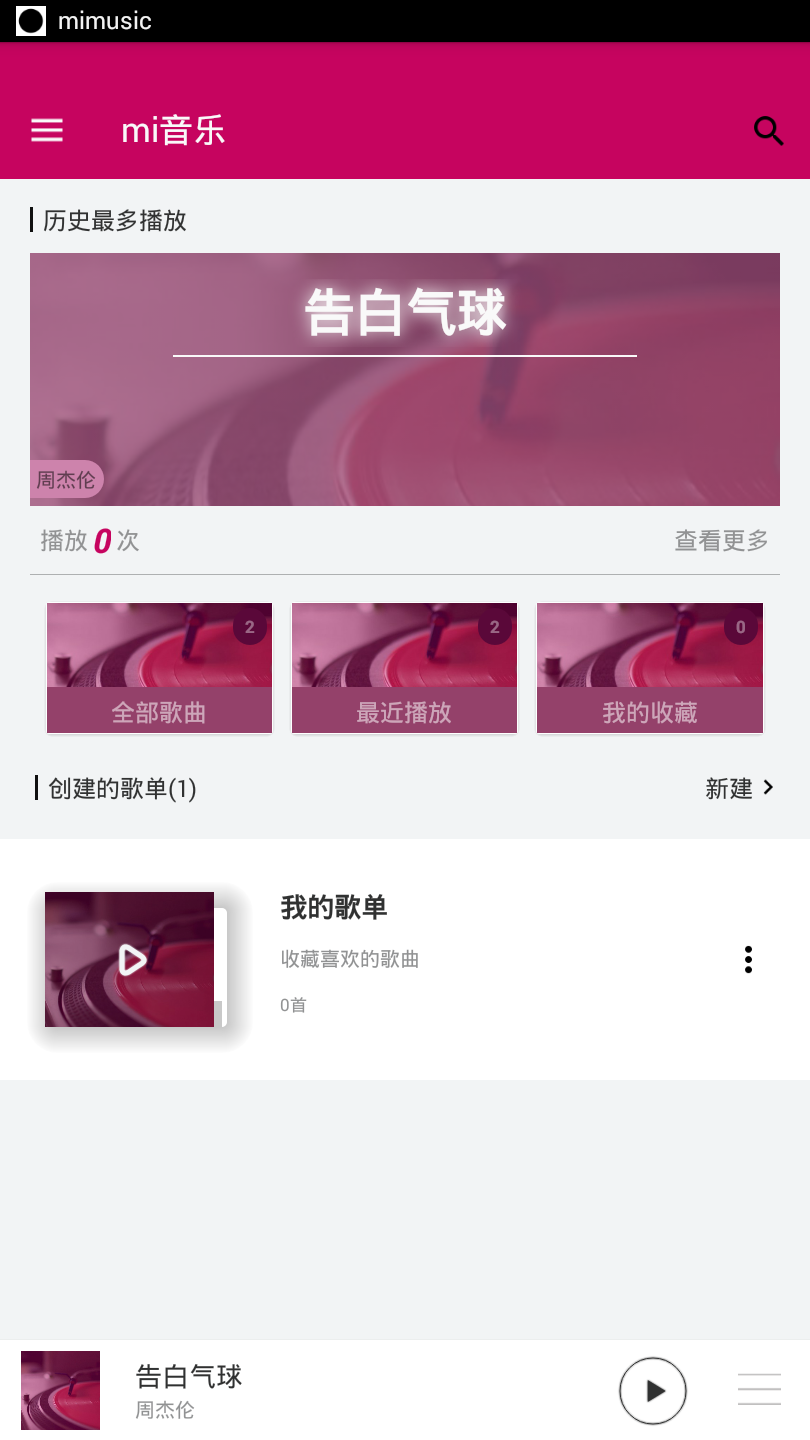
Task: Tap 查看更多 to view more
Action: [x=721, y=541]
